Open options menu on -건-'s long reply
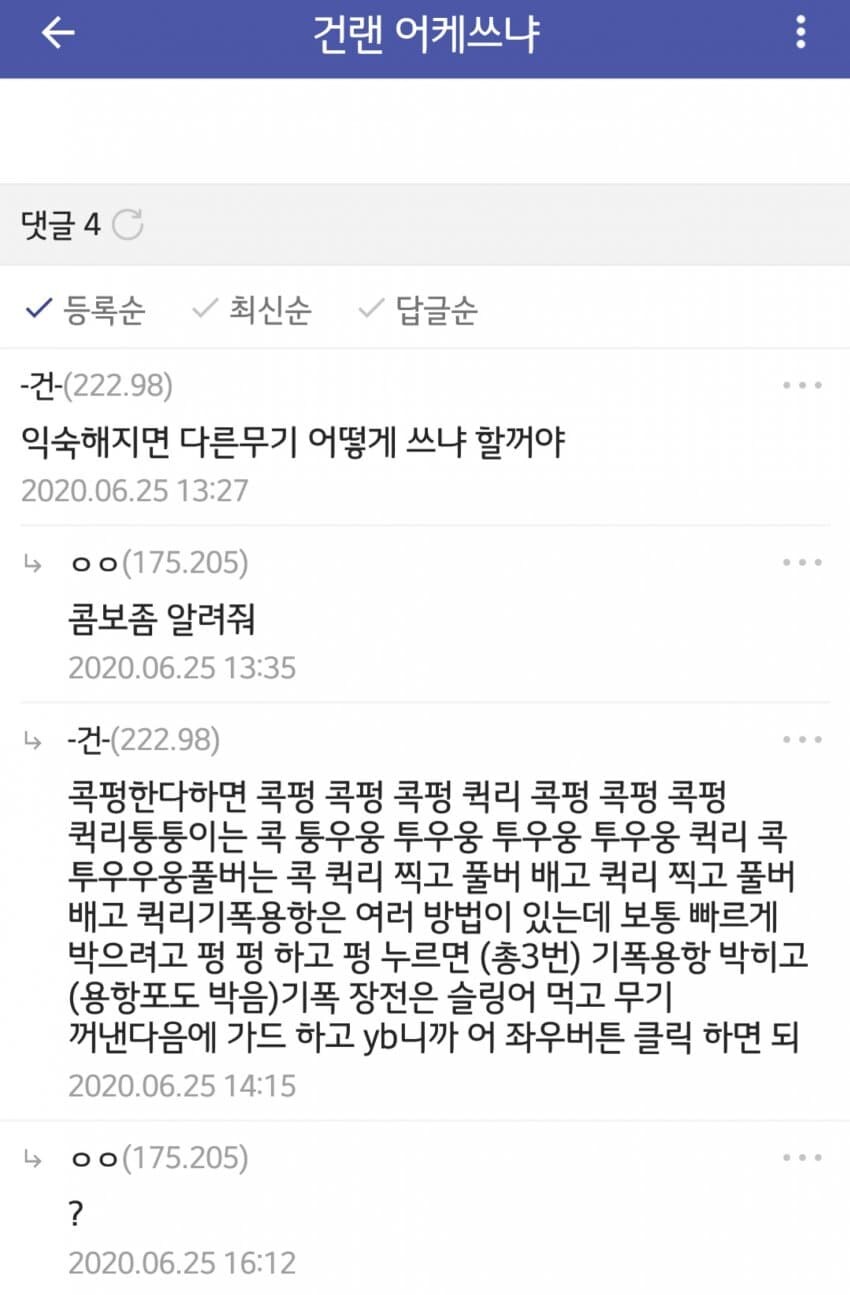The height and width of the screenshot is (1295, 850). [801, 739]
